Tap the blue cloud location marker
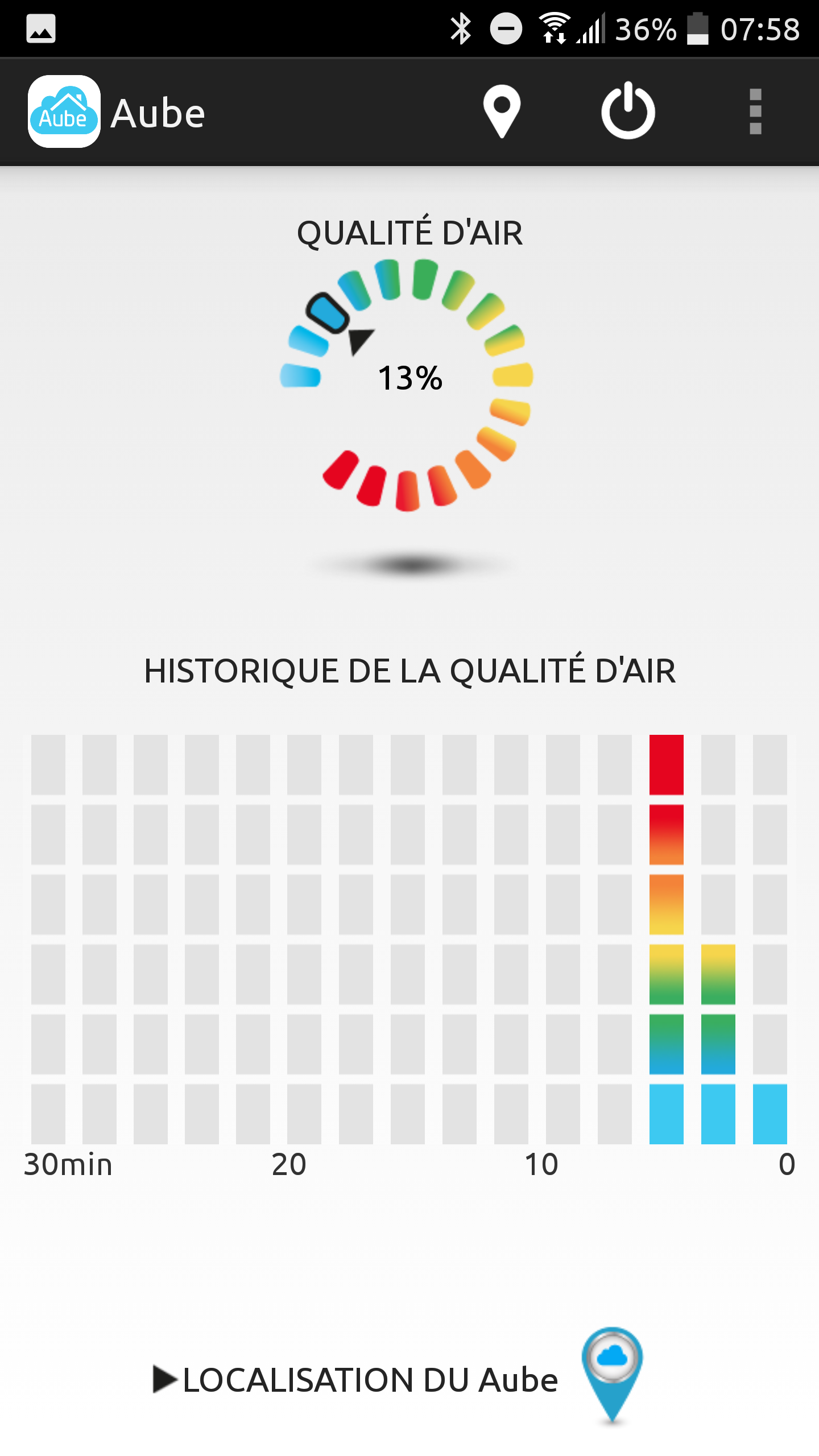This screenshot has height=1456, width=819. pos(612,1375)
